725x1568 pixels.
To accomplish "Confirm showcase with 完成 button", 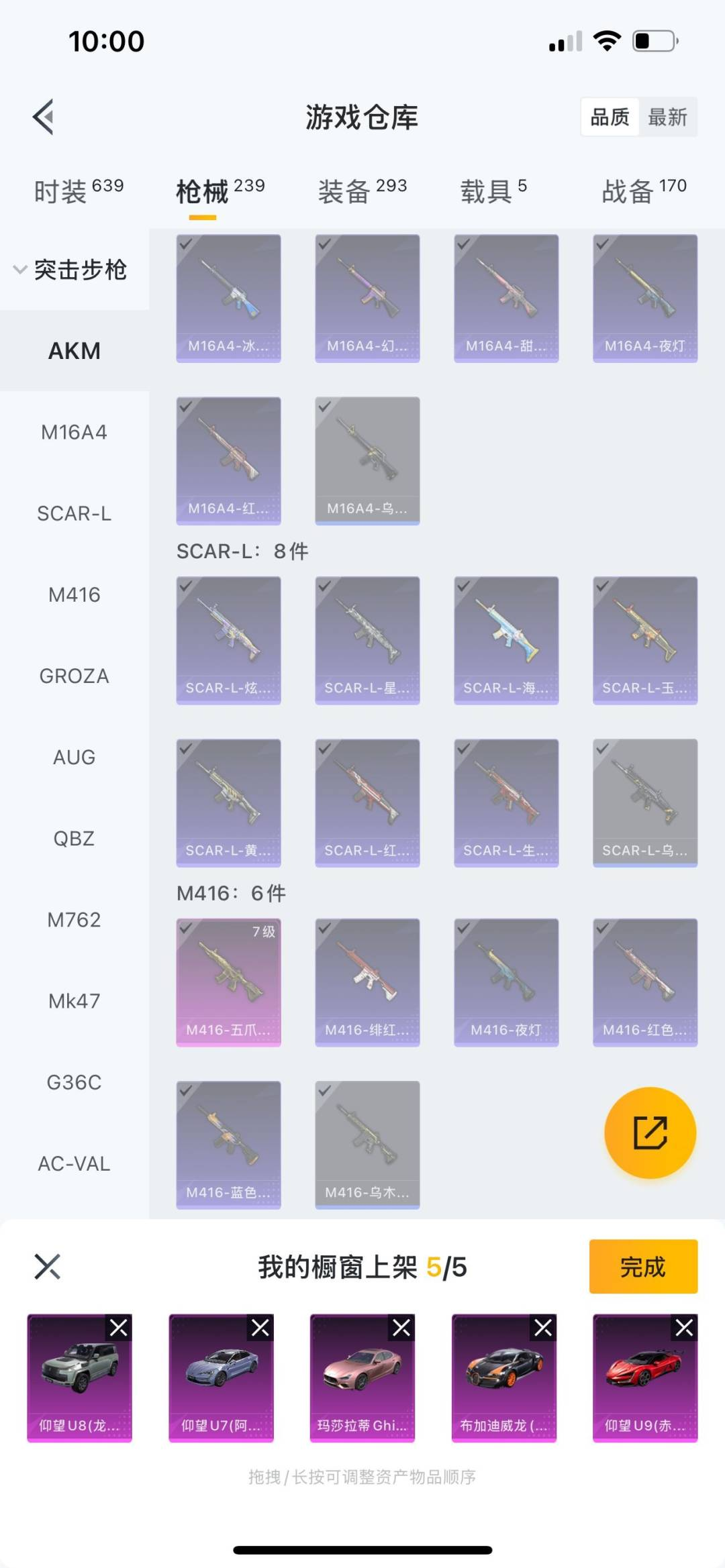I will tap(642, 1267).
